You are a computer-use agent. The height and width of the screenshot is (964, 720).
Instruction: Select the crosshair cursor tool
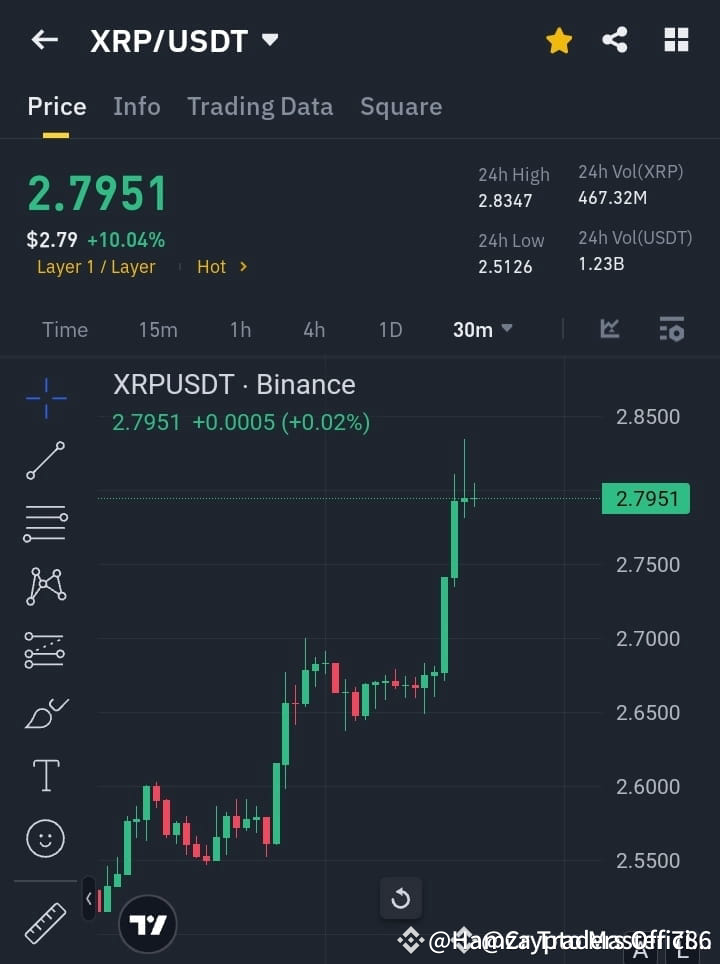[44, 398]
